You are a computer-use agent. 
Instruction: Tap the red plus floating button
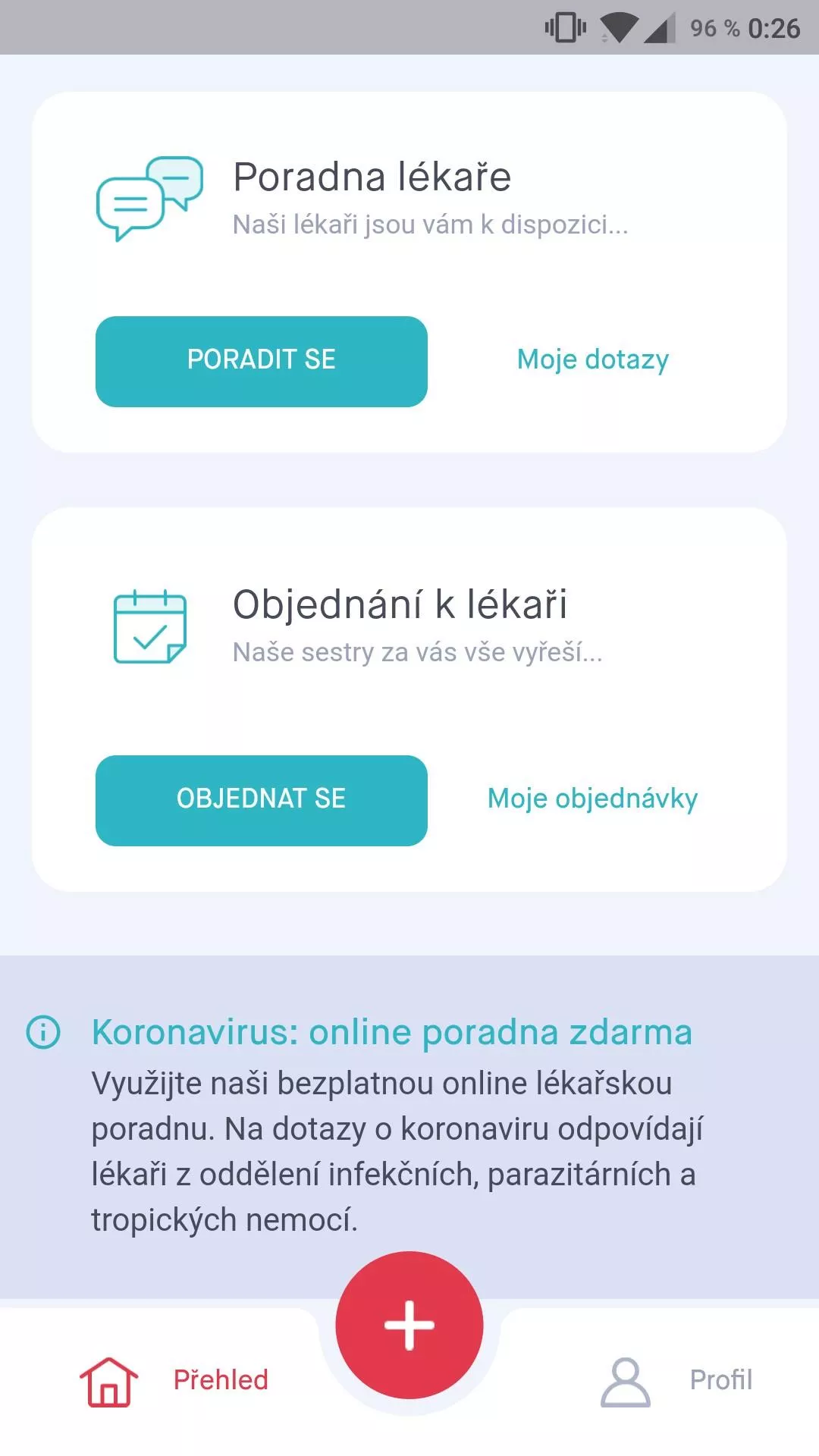[409, 1325]
